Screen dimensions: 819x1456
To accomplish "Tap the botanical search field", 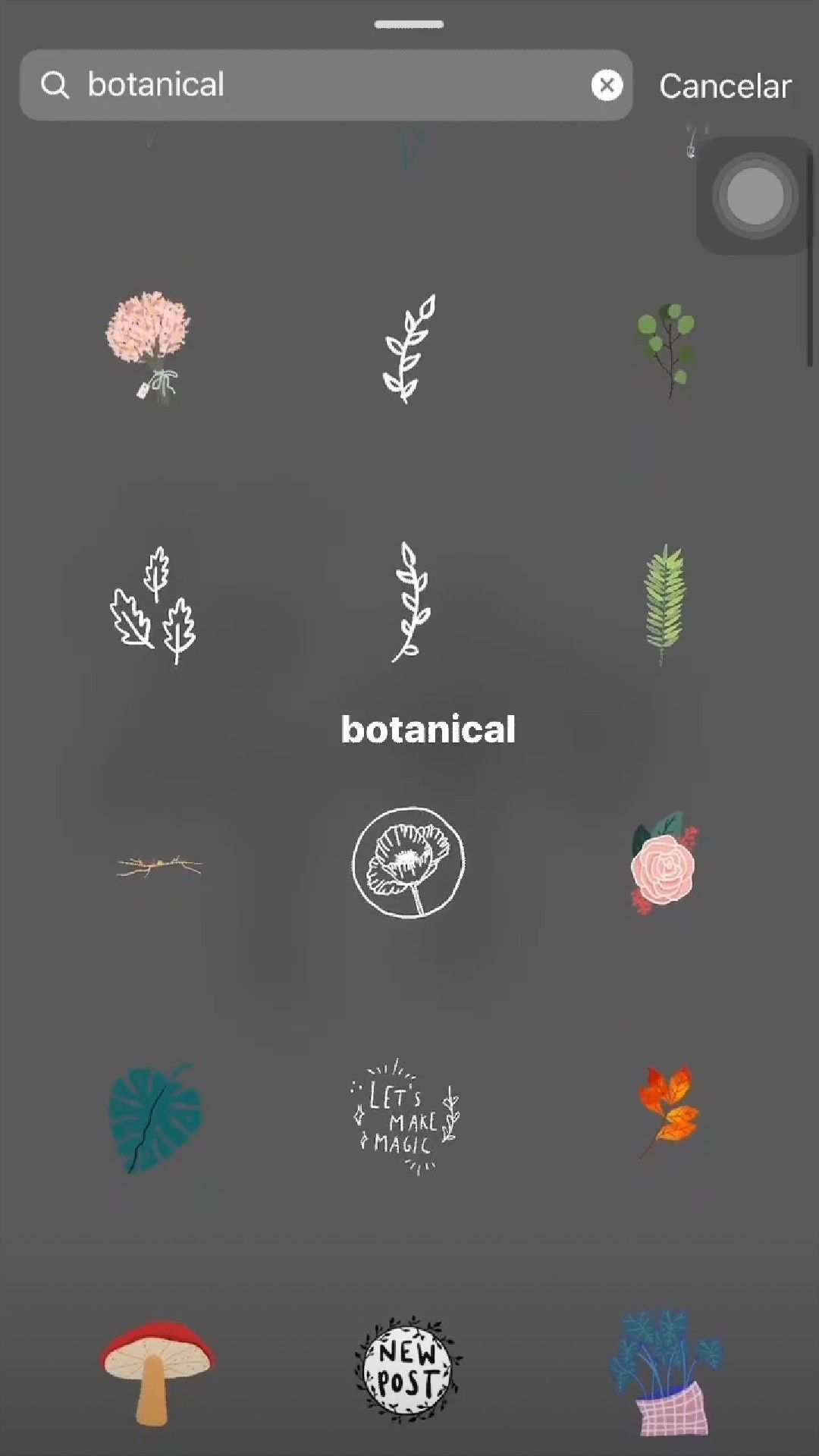I will [326, 85].
